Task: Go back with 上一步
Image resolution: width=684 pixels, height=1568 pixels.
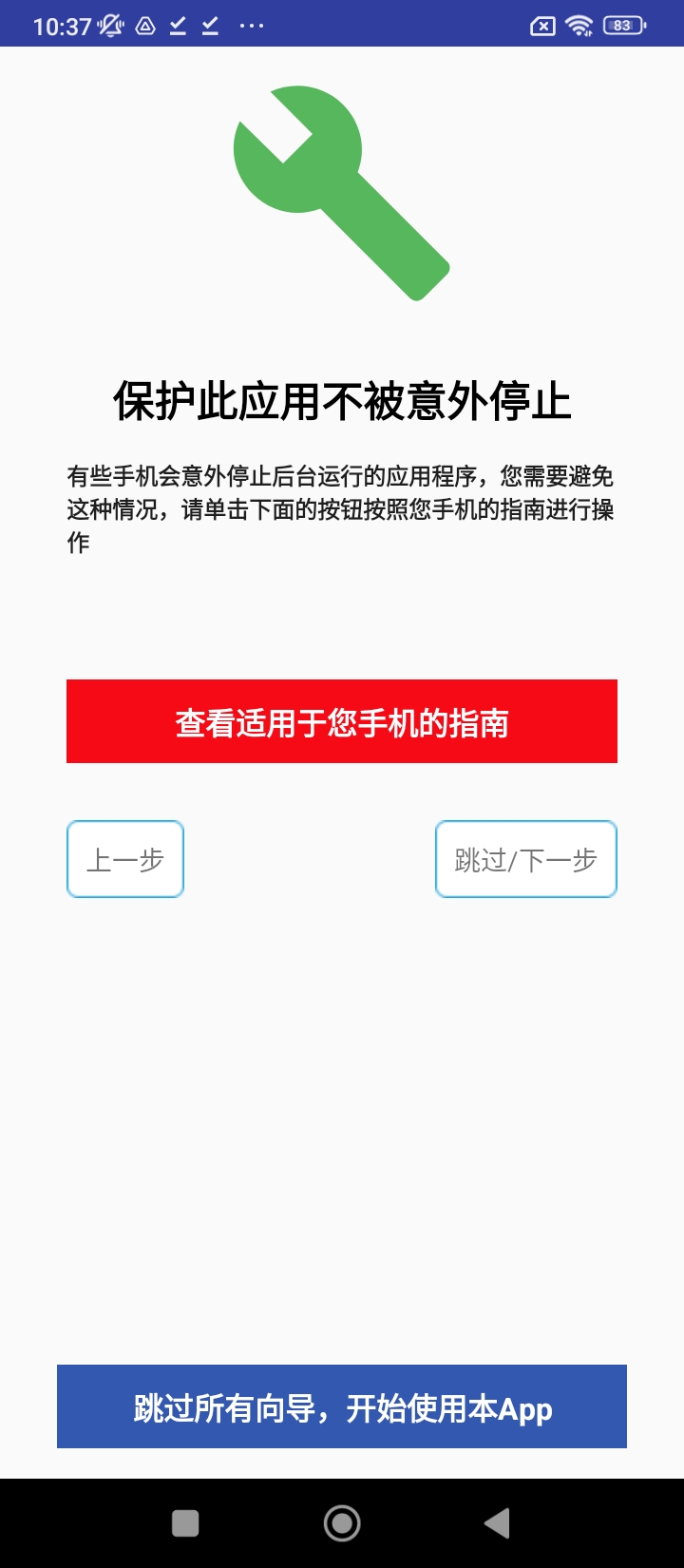Action: tap(124, 859)
